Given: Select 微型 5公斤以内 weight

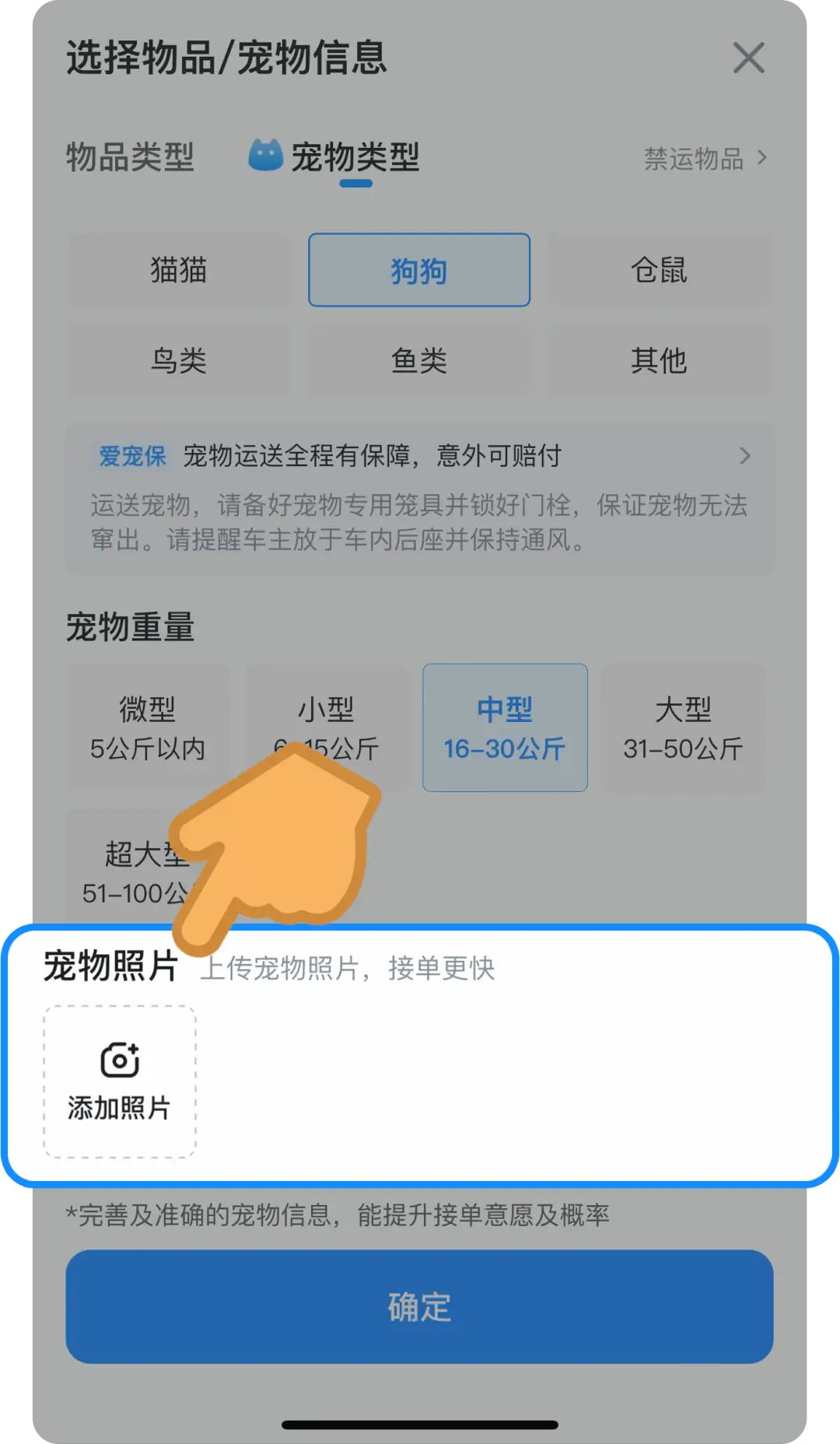Looking at the screenshot, I should 148,728.
